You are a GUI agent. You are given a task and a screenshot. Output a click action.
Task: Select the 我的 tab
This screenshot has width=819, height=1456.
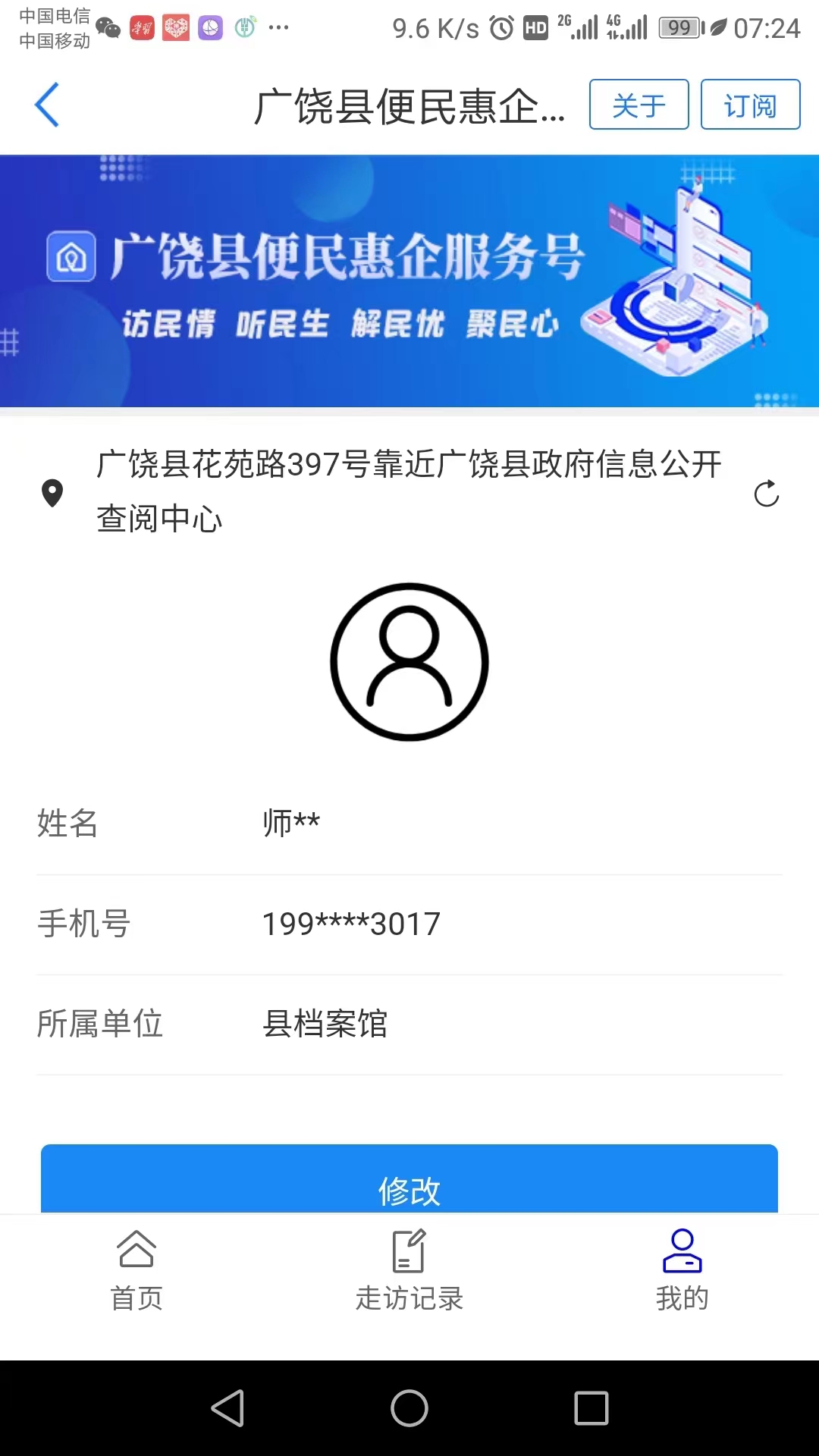point(682,1270)
